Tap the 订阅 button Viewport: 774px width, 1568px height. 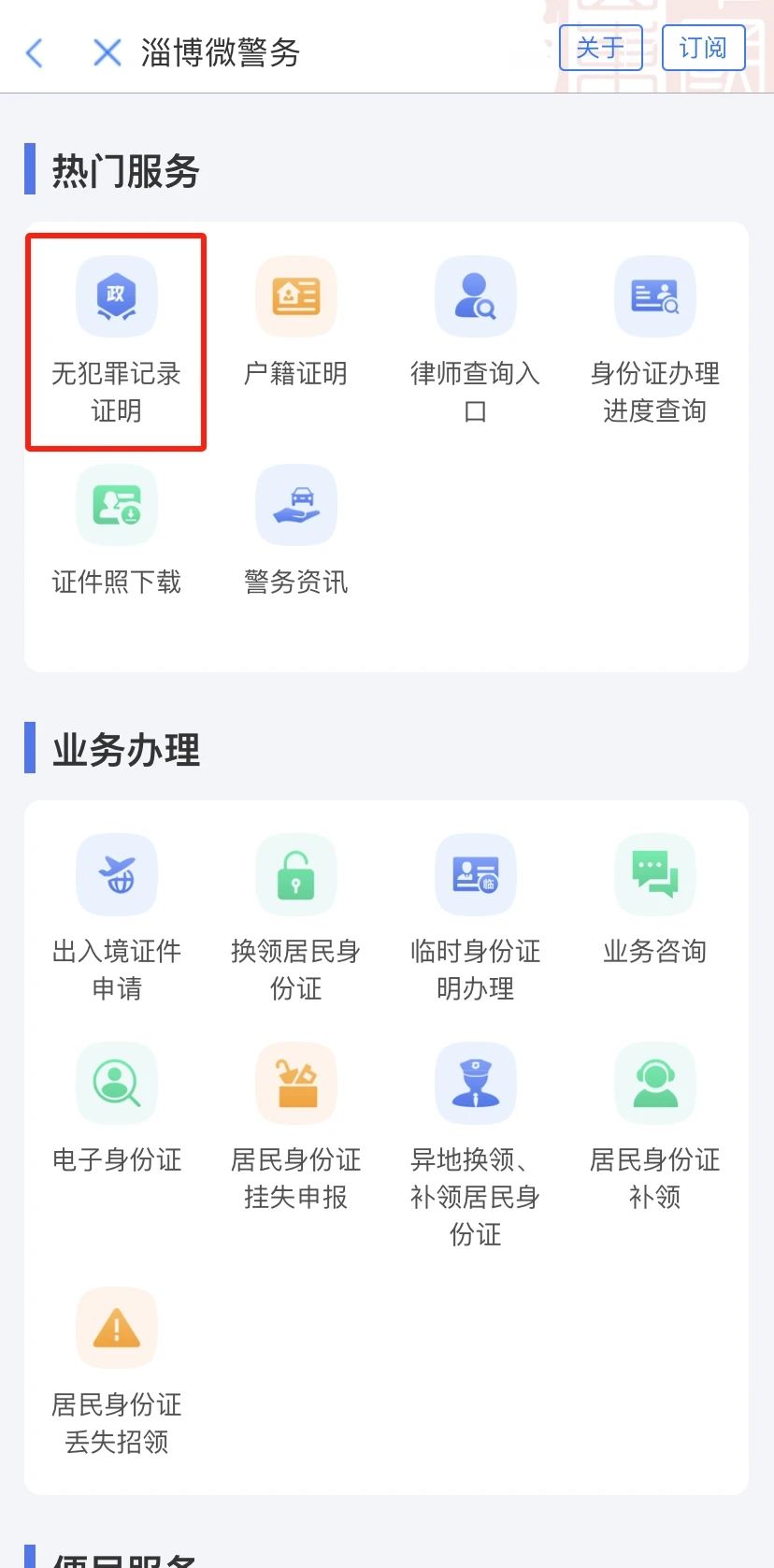(x=703, y=48)
